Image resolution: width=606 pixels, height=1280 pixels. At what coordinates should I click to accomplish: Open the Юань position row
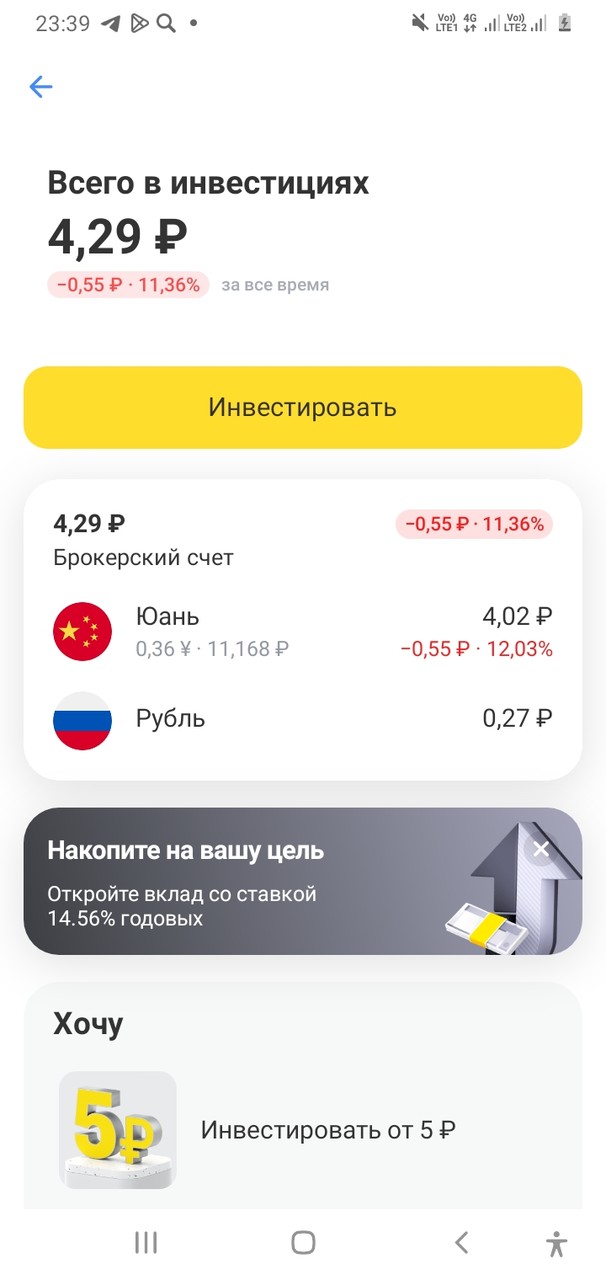click(303, 632)
